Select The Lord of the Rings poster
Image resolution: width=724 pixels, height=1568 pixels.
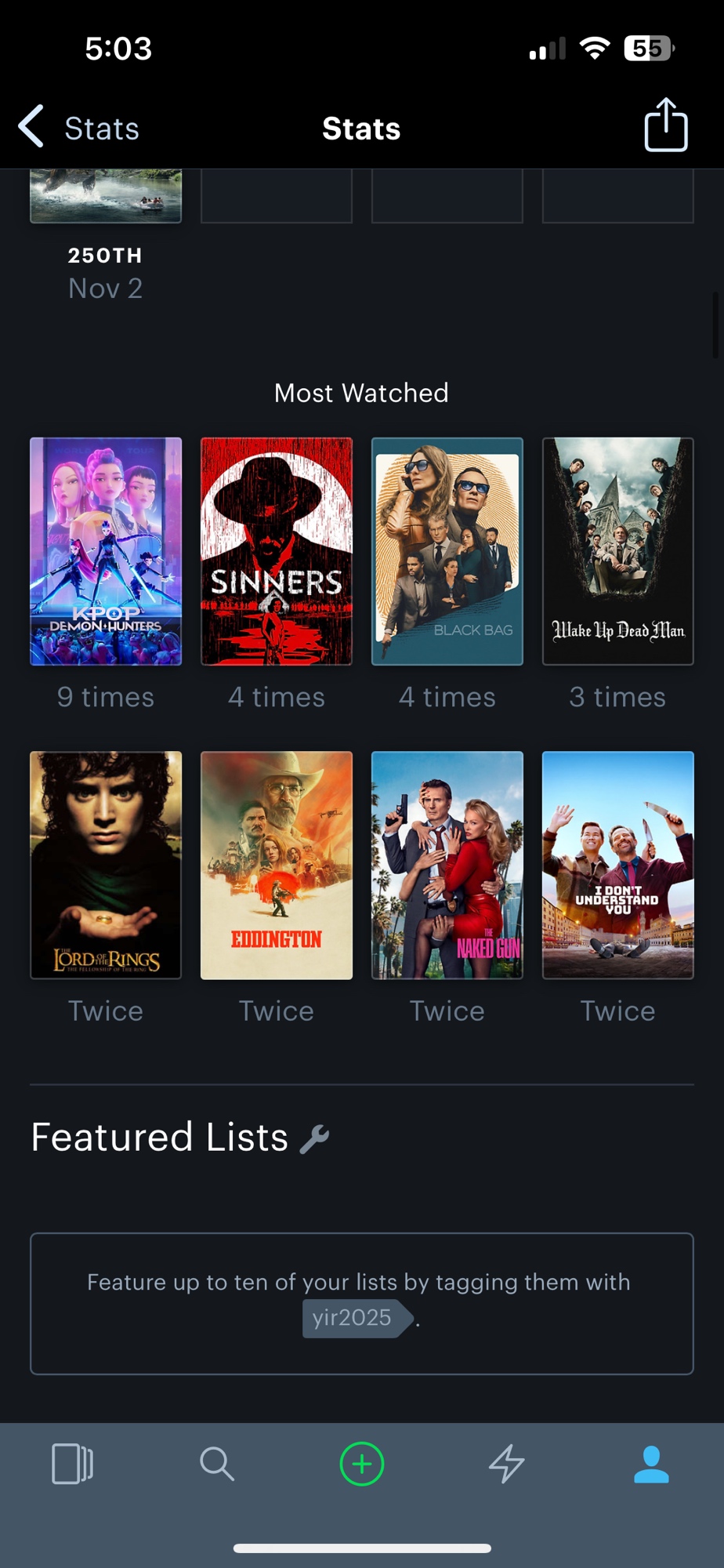pos(106,865)
